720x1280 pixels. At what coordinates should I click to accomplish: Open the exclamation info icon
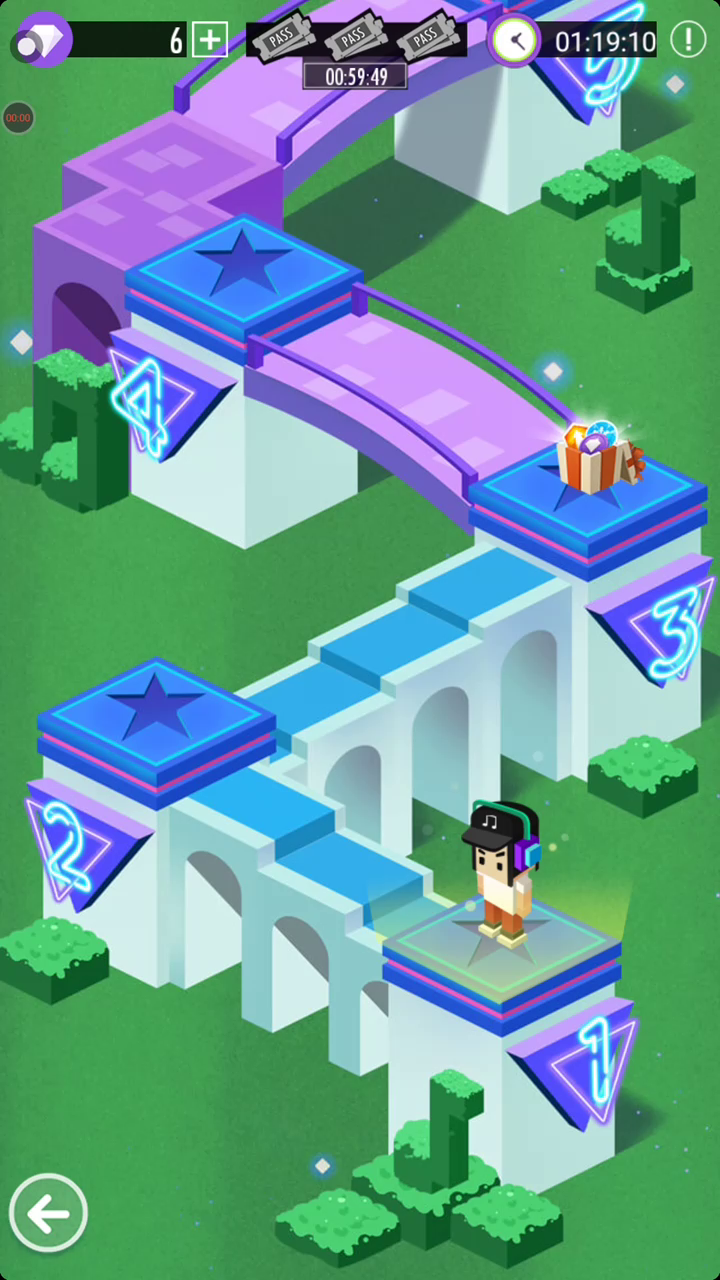(688, 40)
